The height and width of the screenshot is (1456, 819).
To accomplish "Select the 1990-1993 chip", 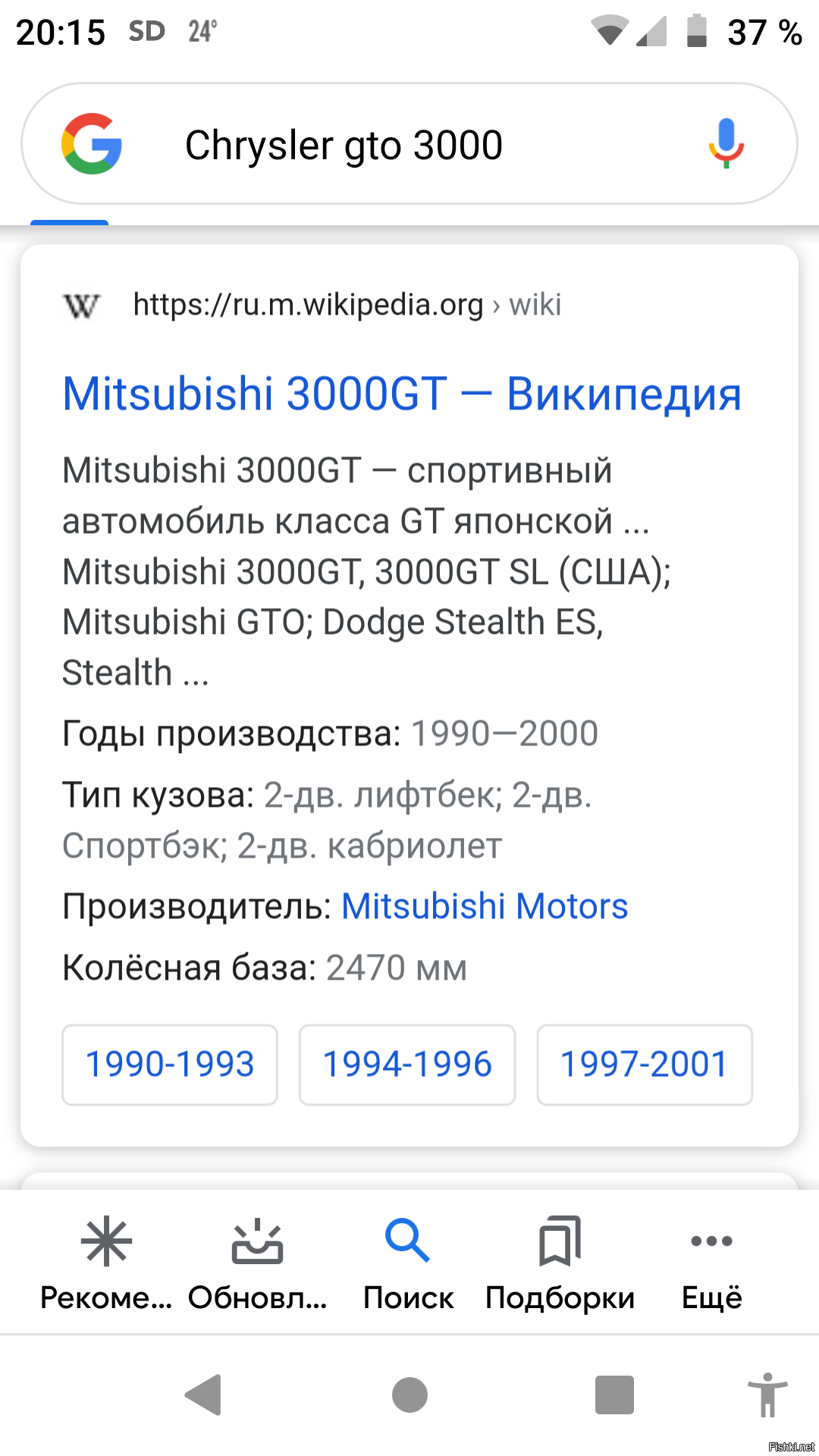I will coord(170,1064).
